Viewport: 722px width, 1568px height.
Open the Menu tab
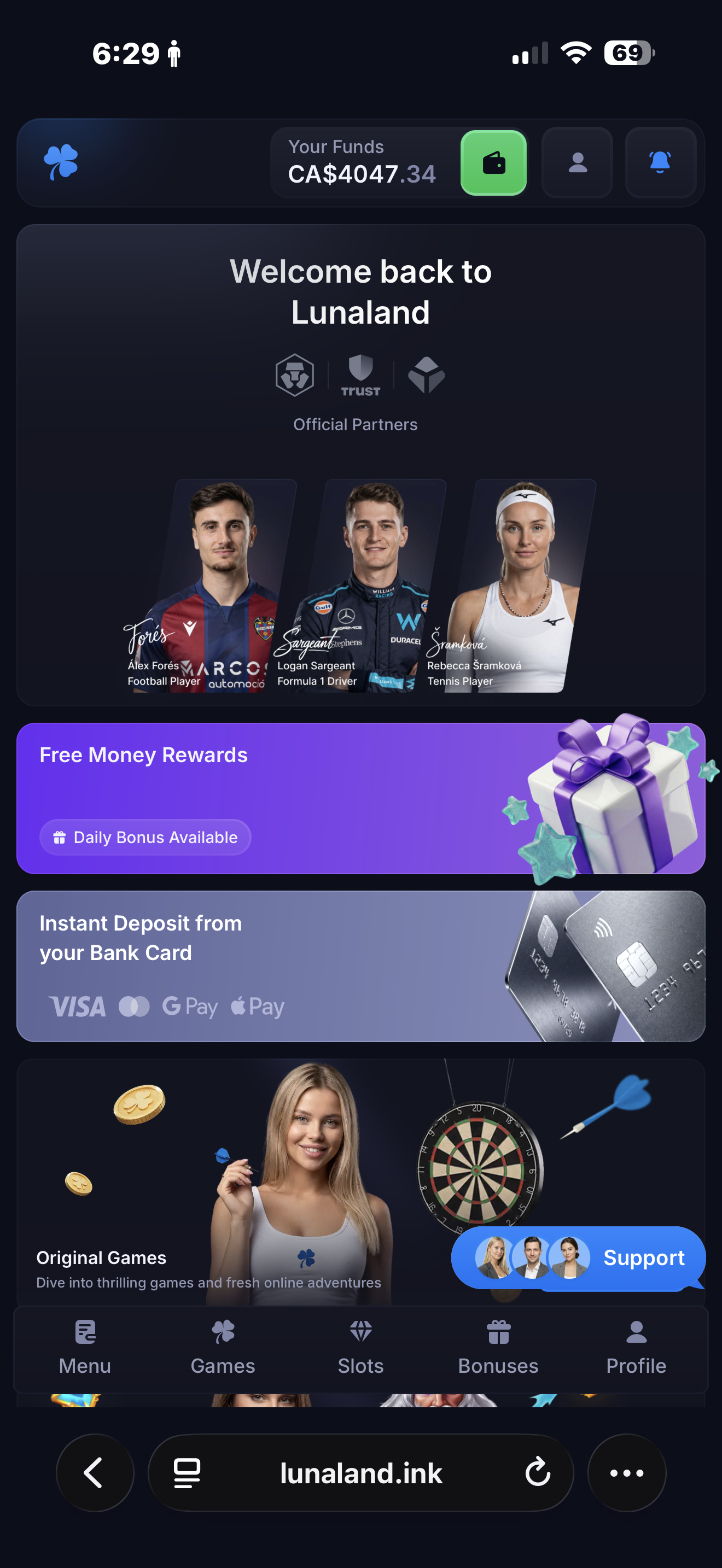[x=85, y=1348]
